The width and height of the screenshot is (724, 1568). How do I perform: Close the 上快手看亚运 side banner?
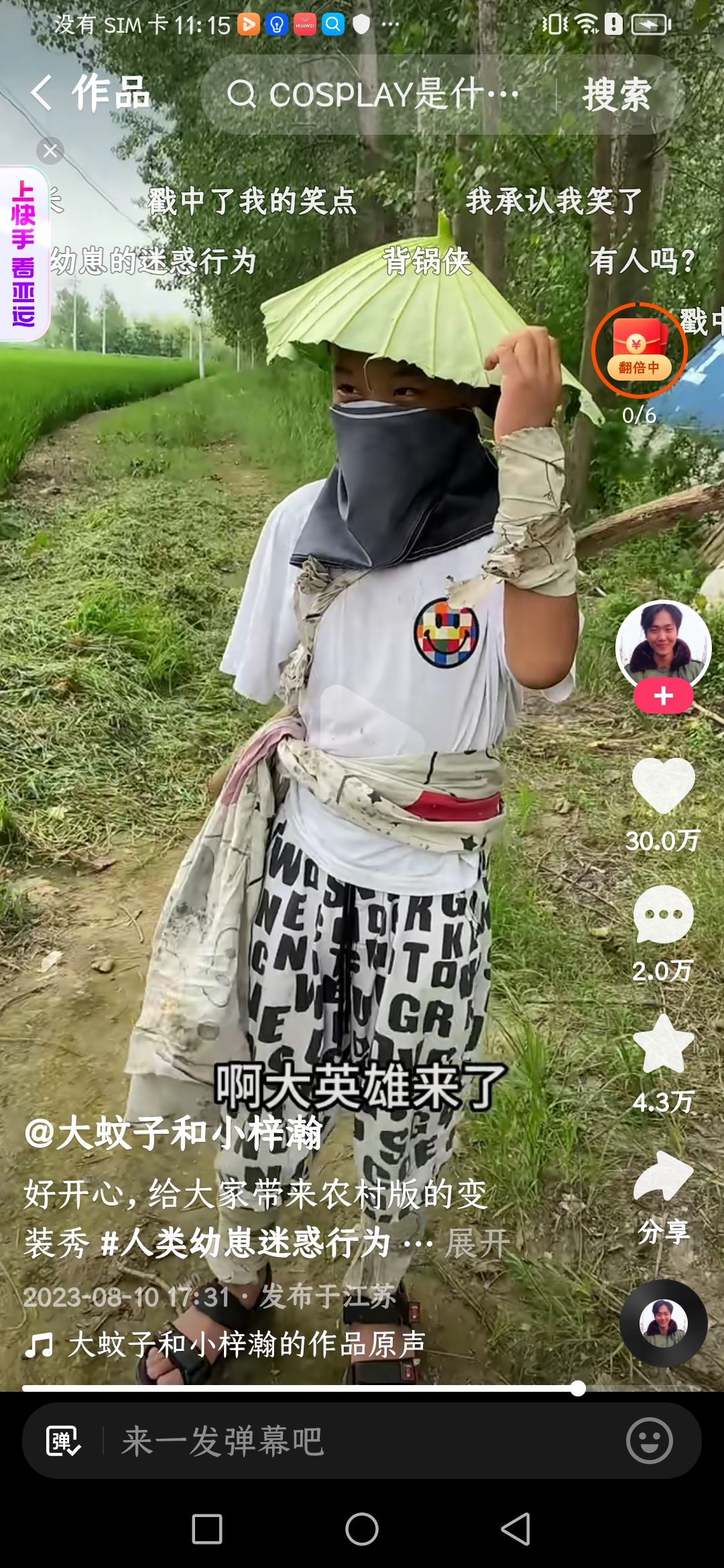pyautogui.click(x=50, y=151)
